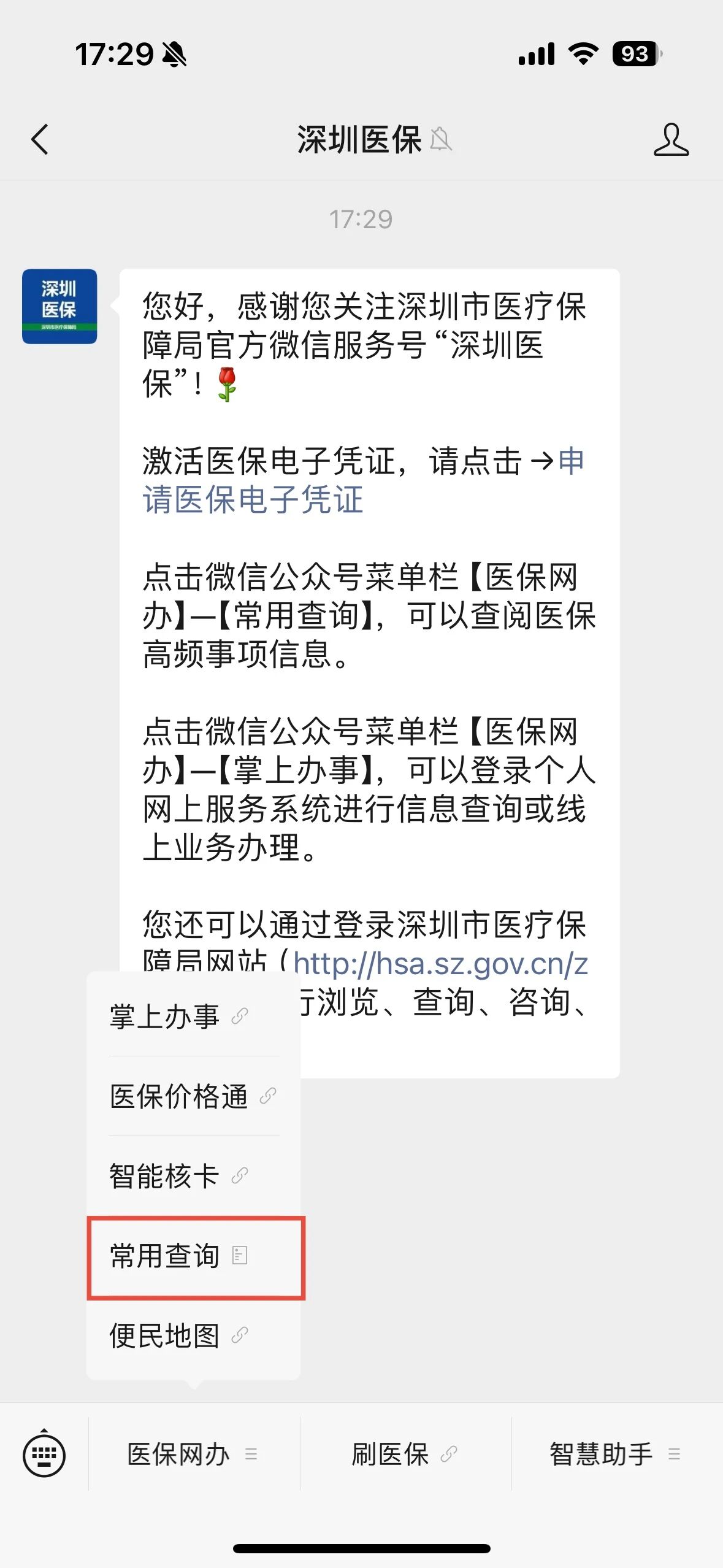Open 申请医保电子凭证 link
This screenshot has width=723, height=1568.
tap(253, 499)
